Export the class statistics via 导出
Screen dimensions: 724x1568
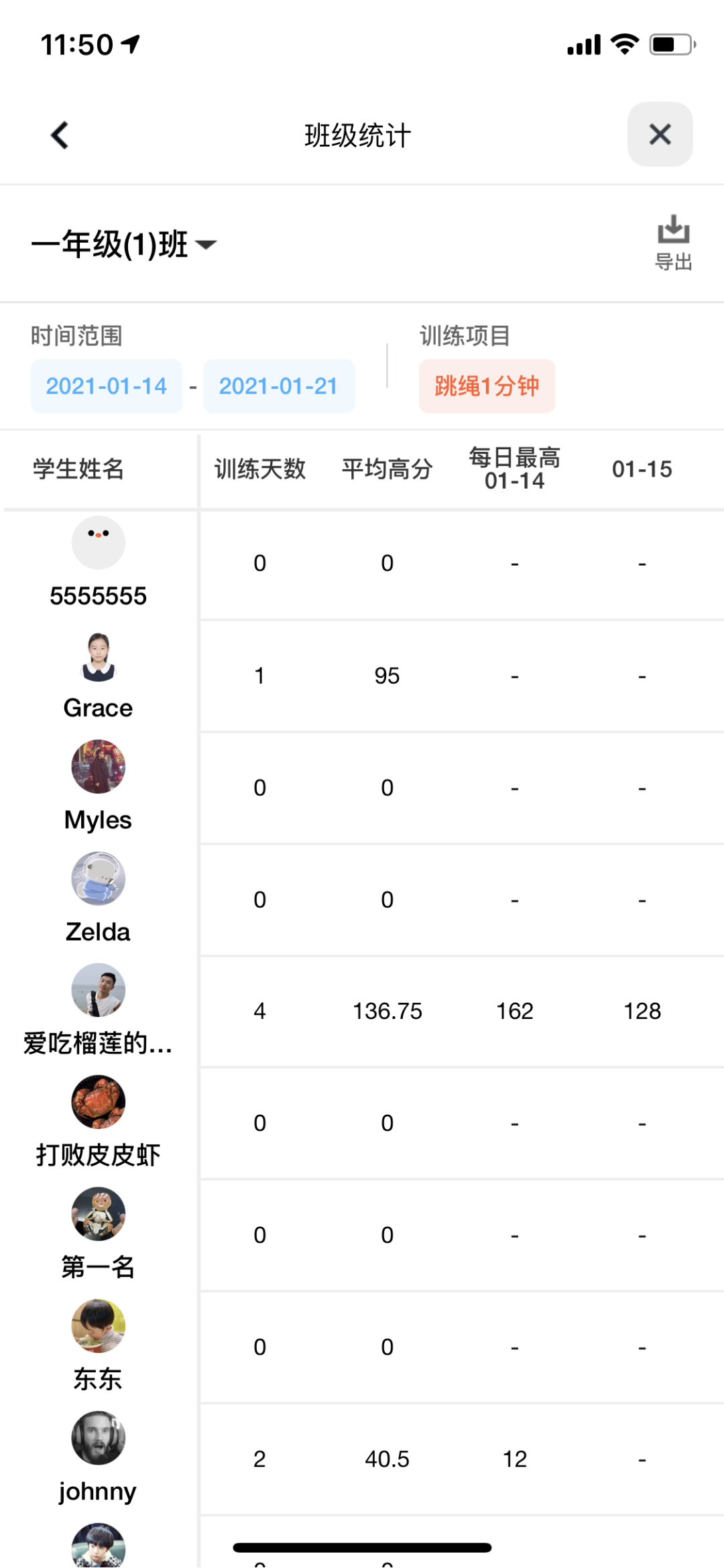pyautogui.click(x=673, y=242)
